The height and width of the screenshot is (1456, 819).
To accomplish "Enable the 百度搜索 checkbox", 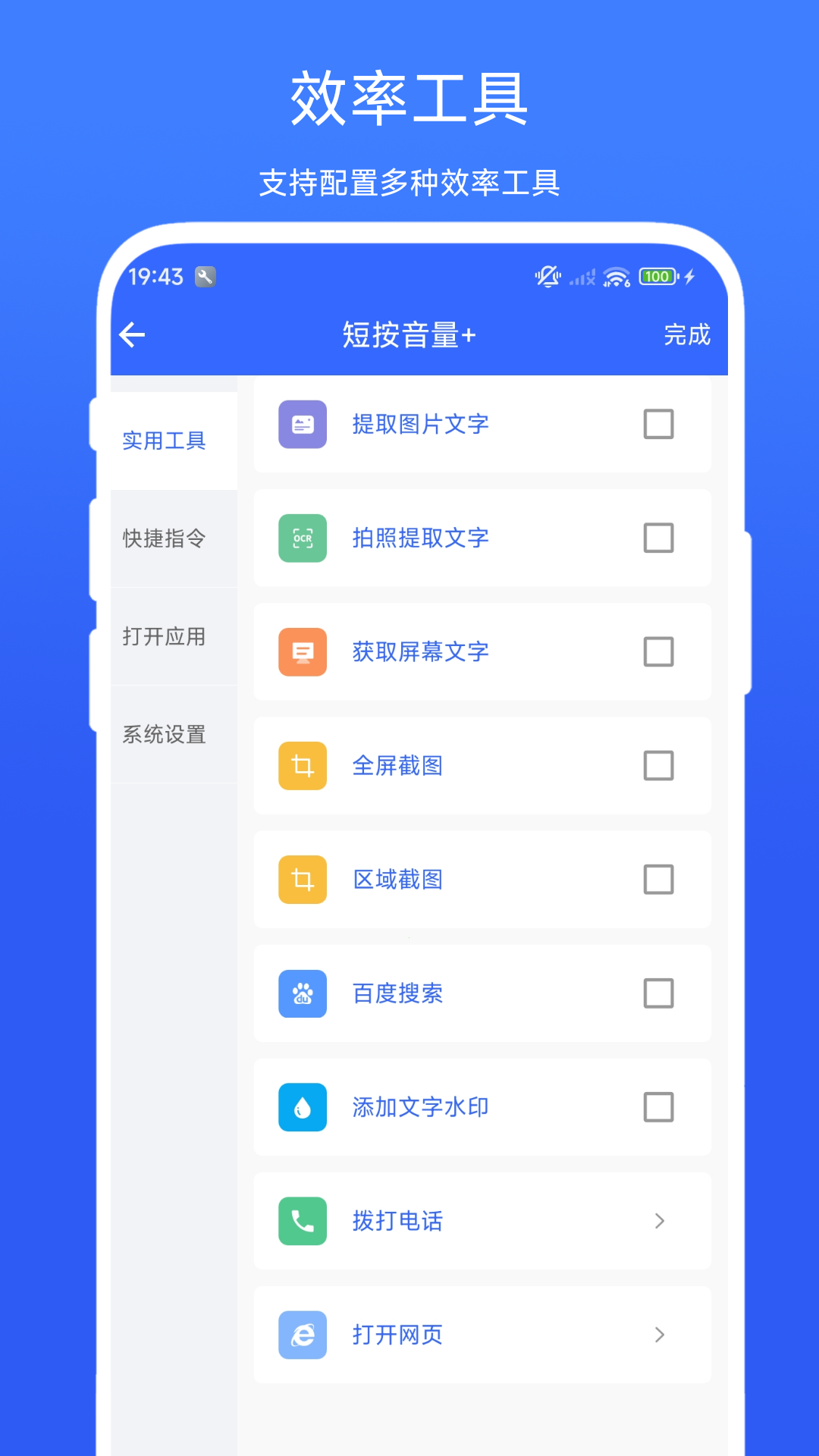I will coord(659,993).
